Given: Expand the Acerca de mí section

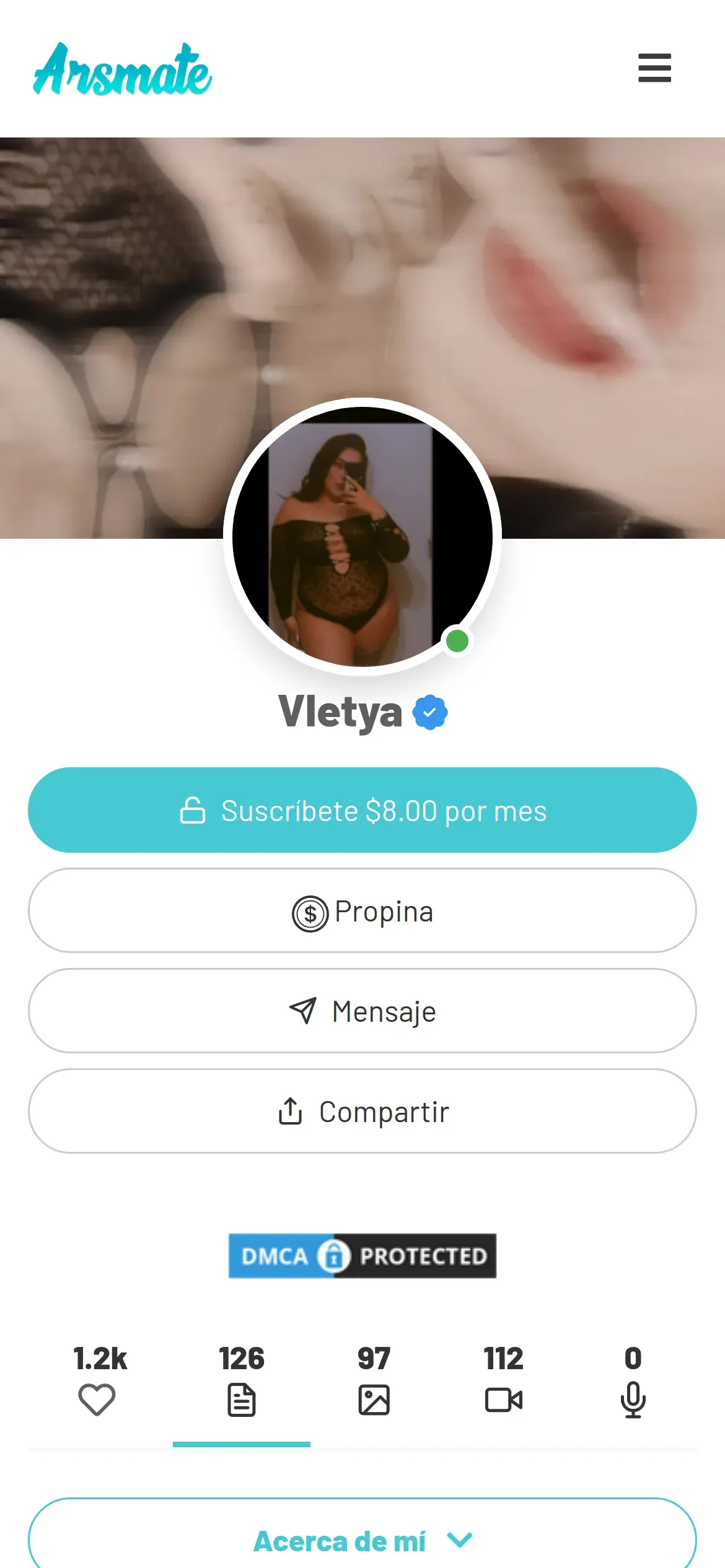Looking at the screenshot, I should click(362, 1541).
